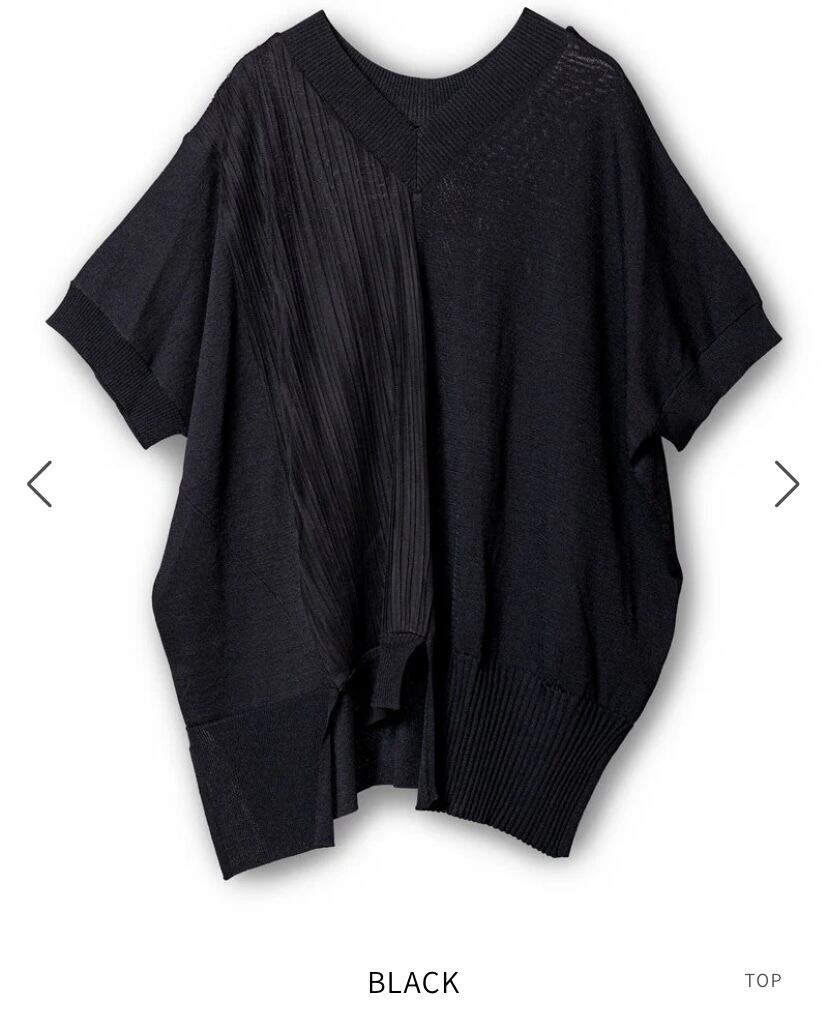The width and height of the screenshot is (828, 1018).
Task: Jump back to TOP of page
Action: (763, 980)
